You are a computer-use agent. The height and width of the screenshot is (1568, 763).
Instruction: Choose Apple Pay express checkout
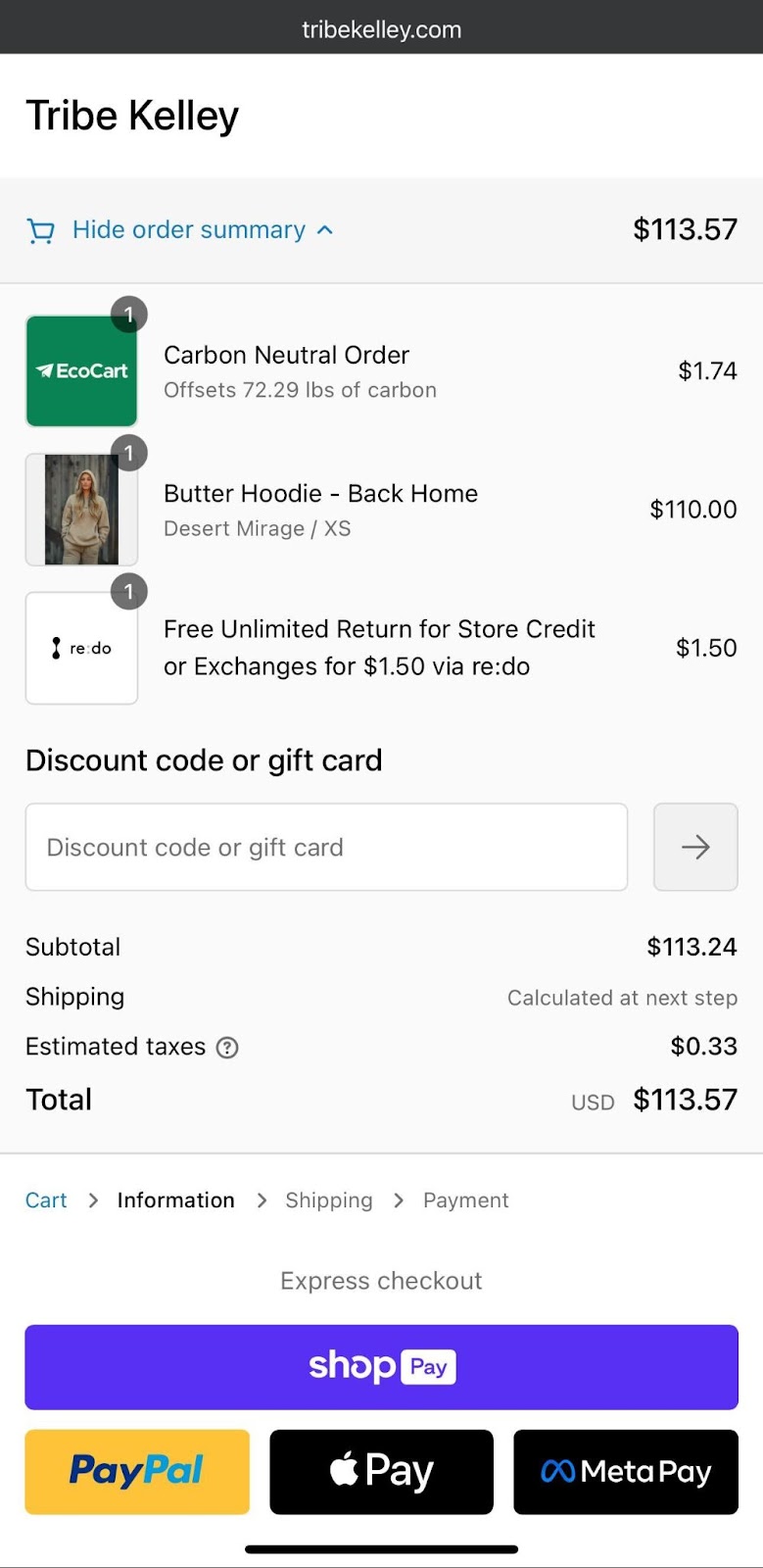coord(381,1471)
